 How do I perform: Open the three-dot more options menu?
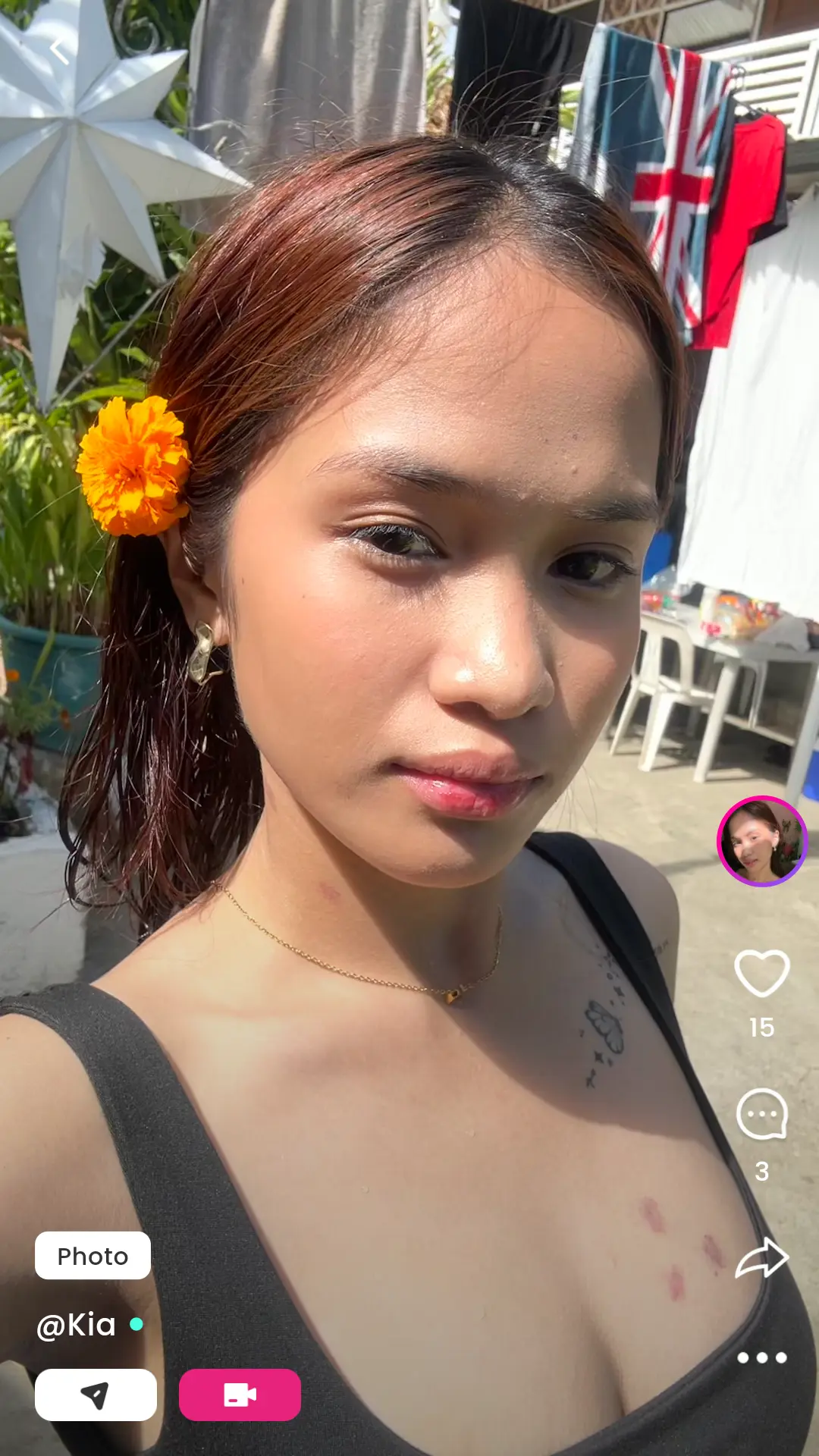click(761, 1357)
